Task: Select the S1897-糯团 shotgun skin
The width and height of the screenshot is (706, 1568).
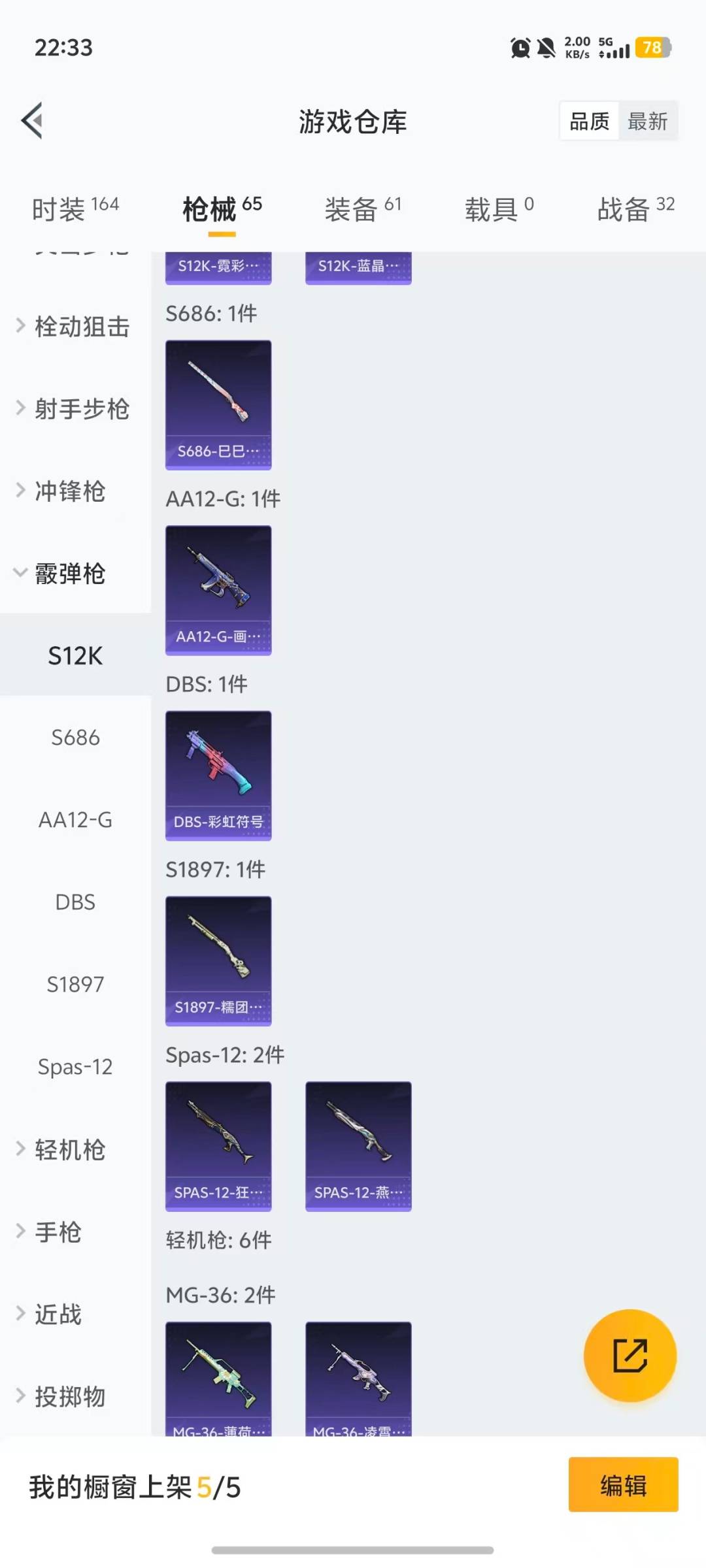Action: point(218,959)
